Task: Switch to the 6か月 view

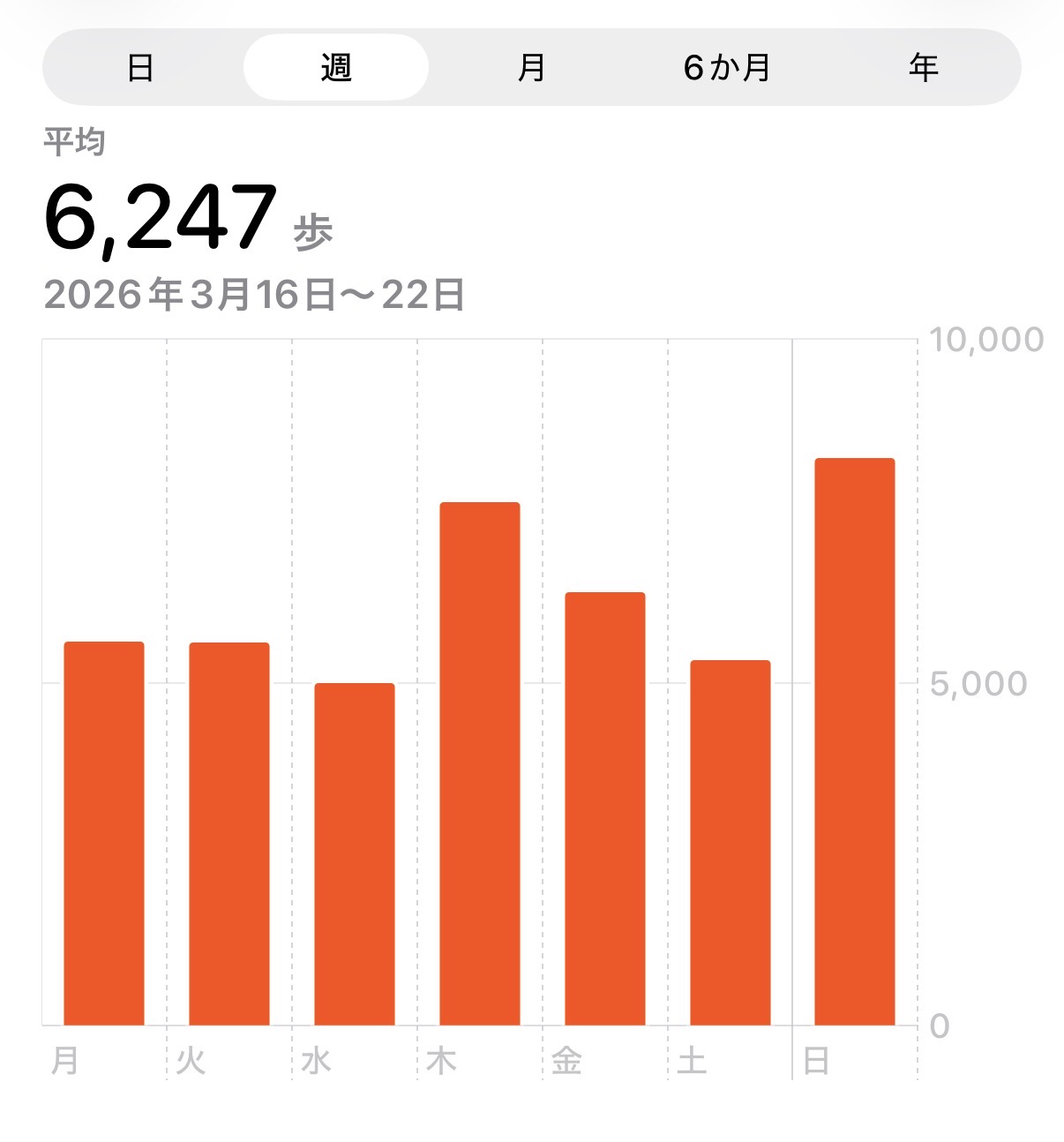Action: point(727,68)
